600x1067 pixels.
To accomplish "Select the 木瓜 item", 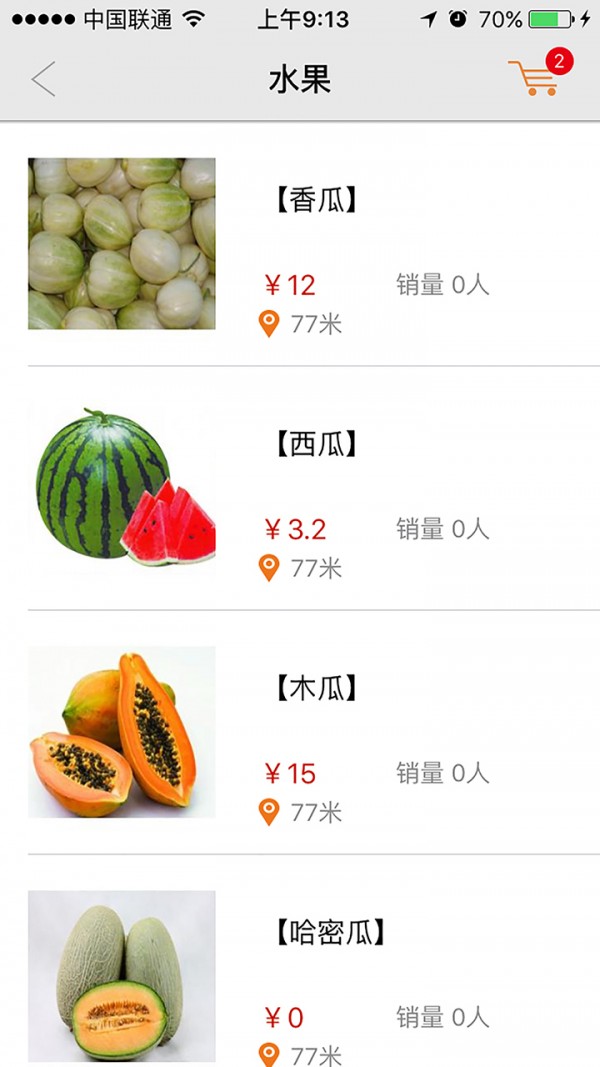I will click(314, 689).
